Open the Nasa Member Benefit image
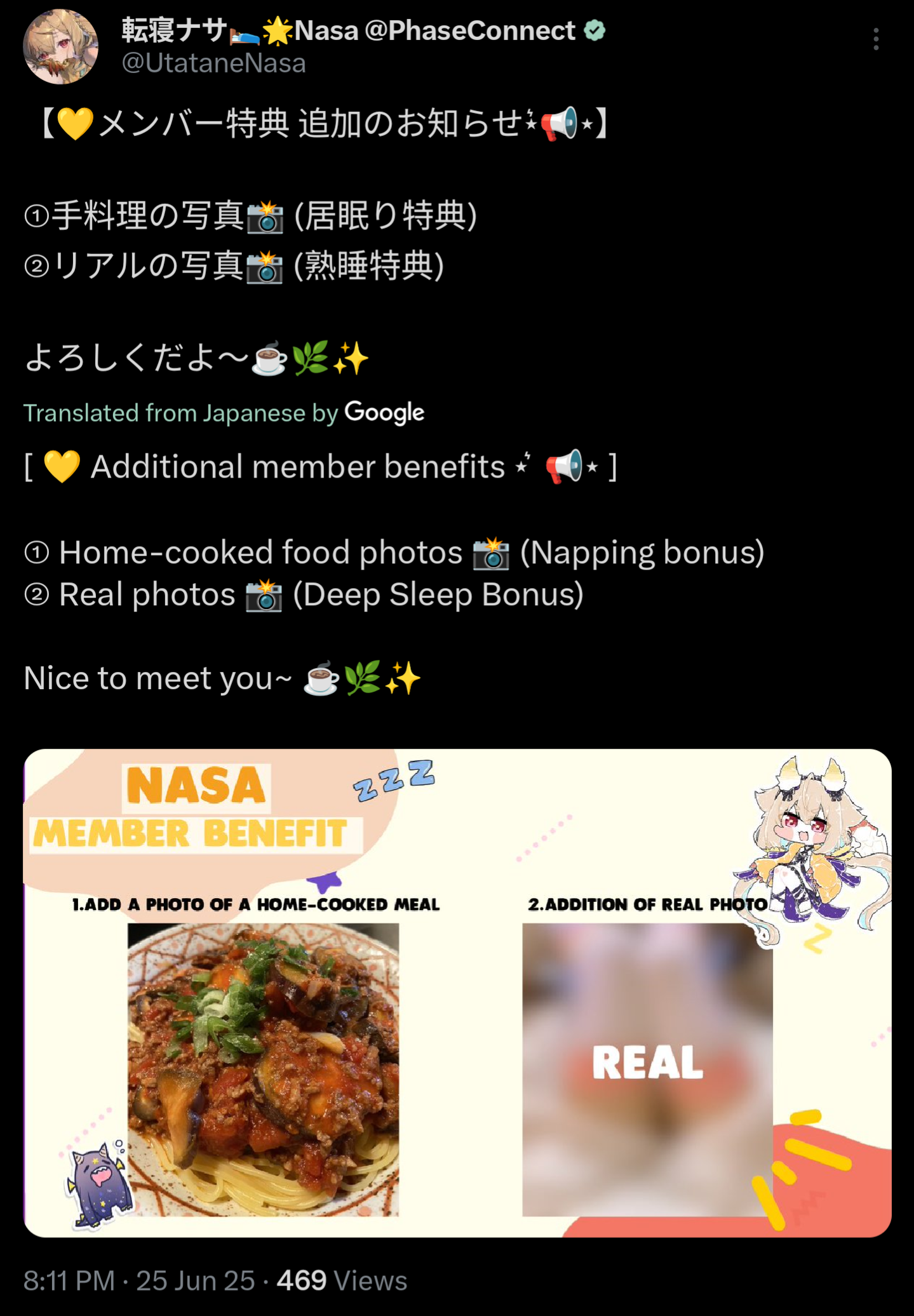The image size is (914, 1316). click(x=457, y=992)
